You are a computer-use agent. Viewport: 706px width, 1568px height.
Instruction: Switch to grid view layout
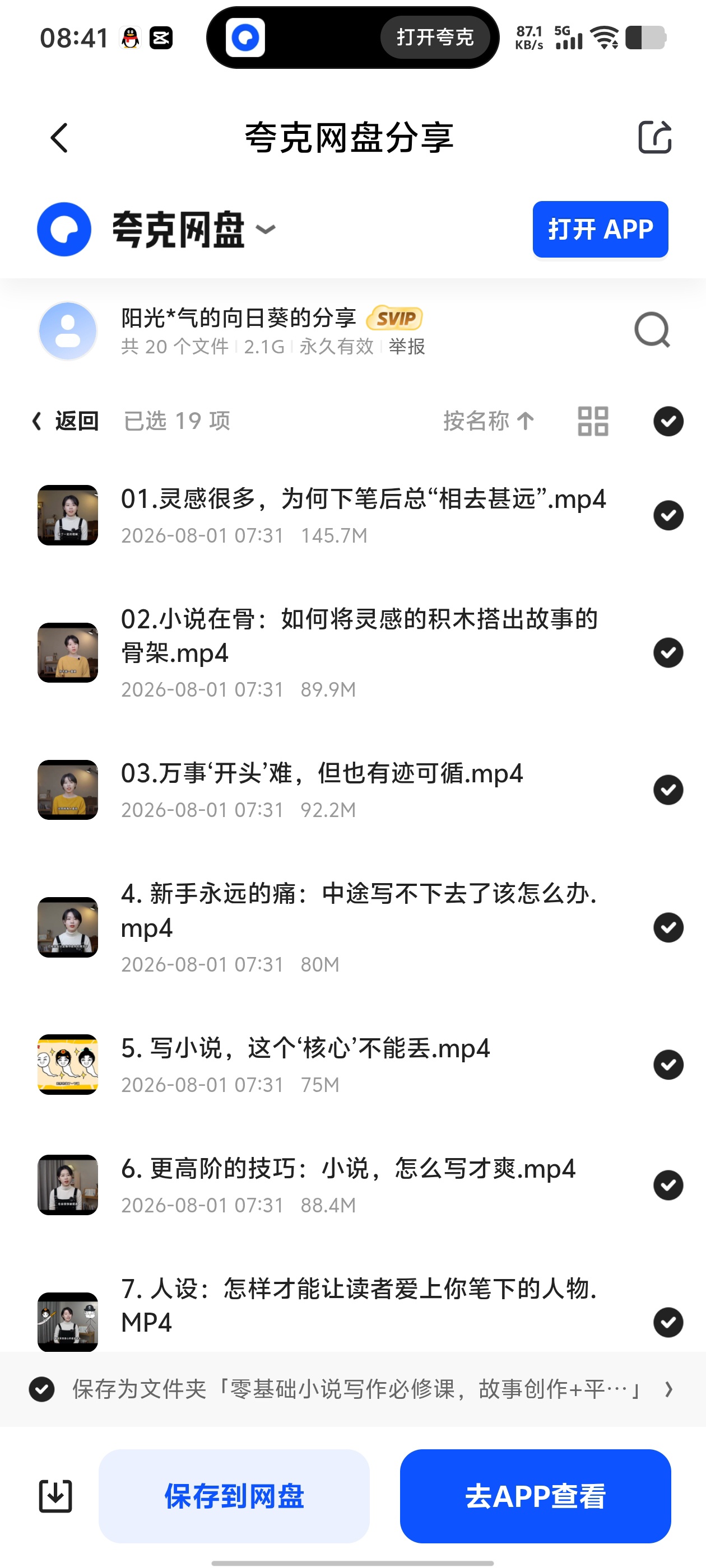pos(593,421)
